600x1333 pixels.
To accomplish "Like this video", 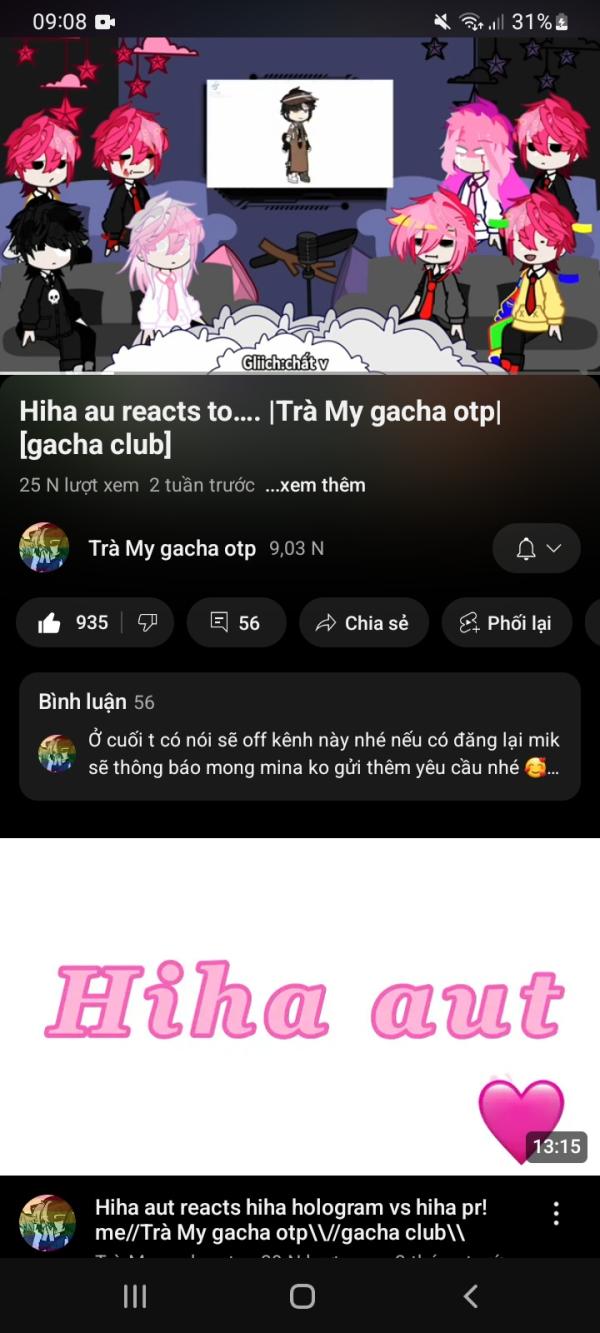I will point(74,623).
